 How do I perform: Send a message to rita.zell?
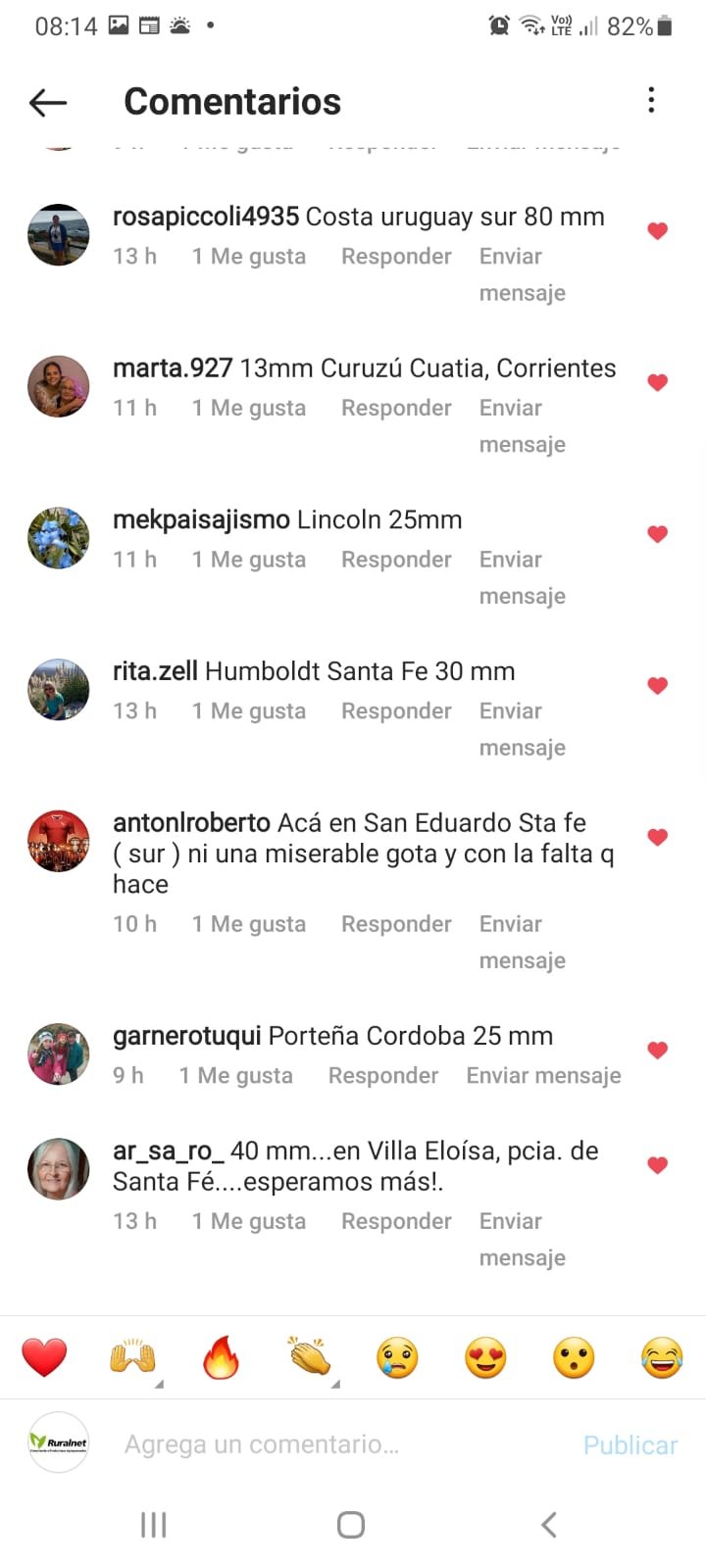click(x=521, y=728)
